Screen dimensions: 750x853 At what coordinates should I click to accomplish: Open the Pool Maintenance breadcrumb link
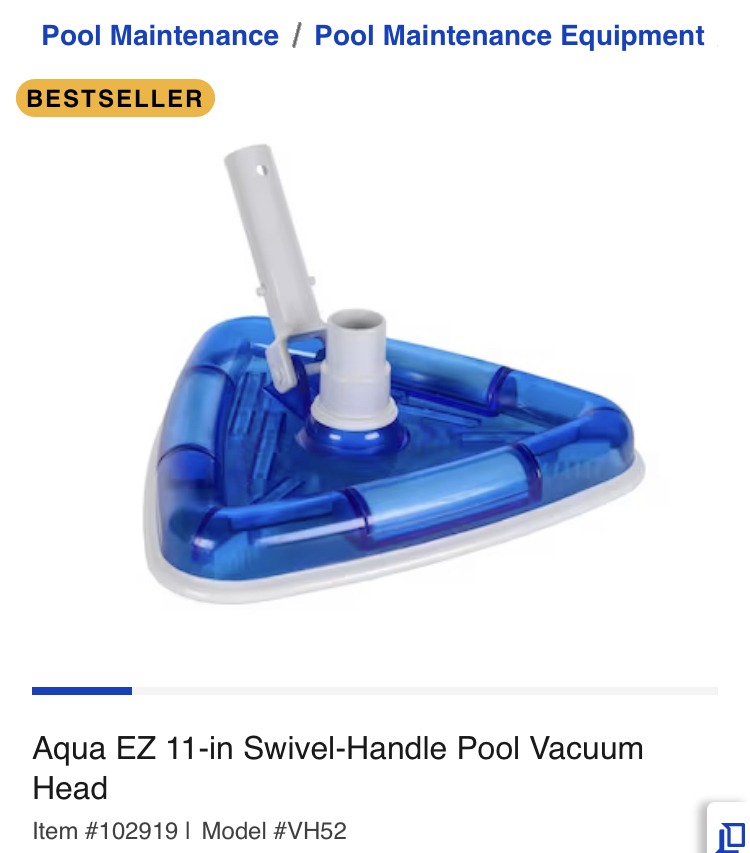click(x=160, y=36)
